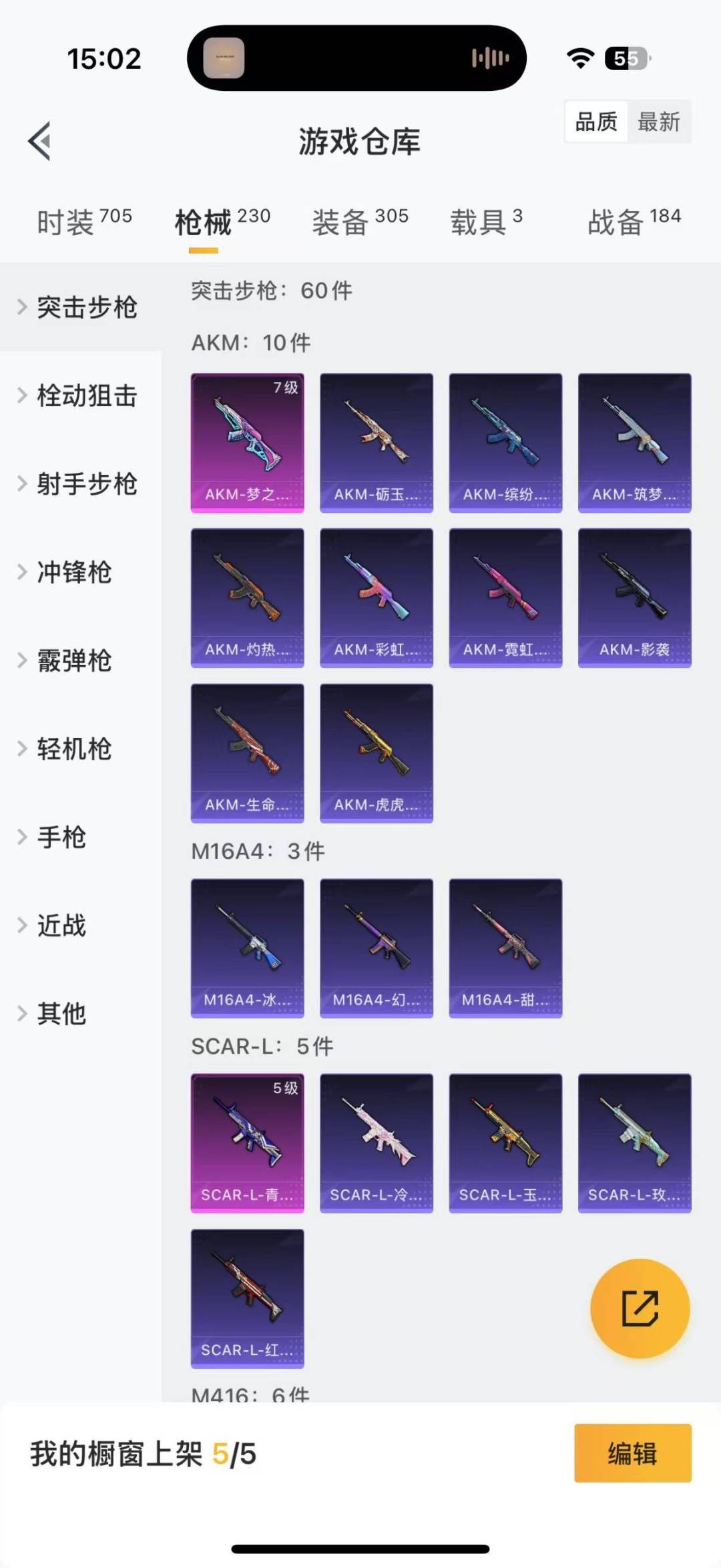Screen dimensions: 721x1568
Task: Switch to the 装备 tab
Action: [360, 222]
